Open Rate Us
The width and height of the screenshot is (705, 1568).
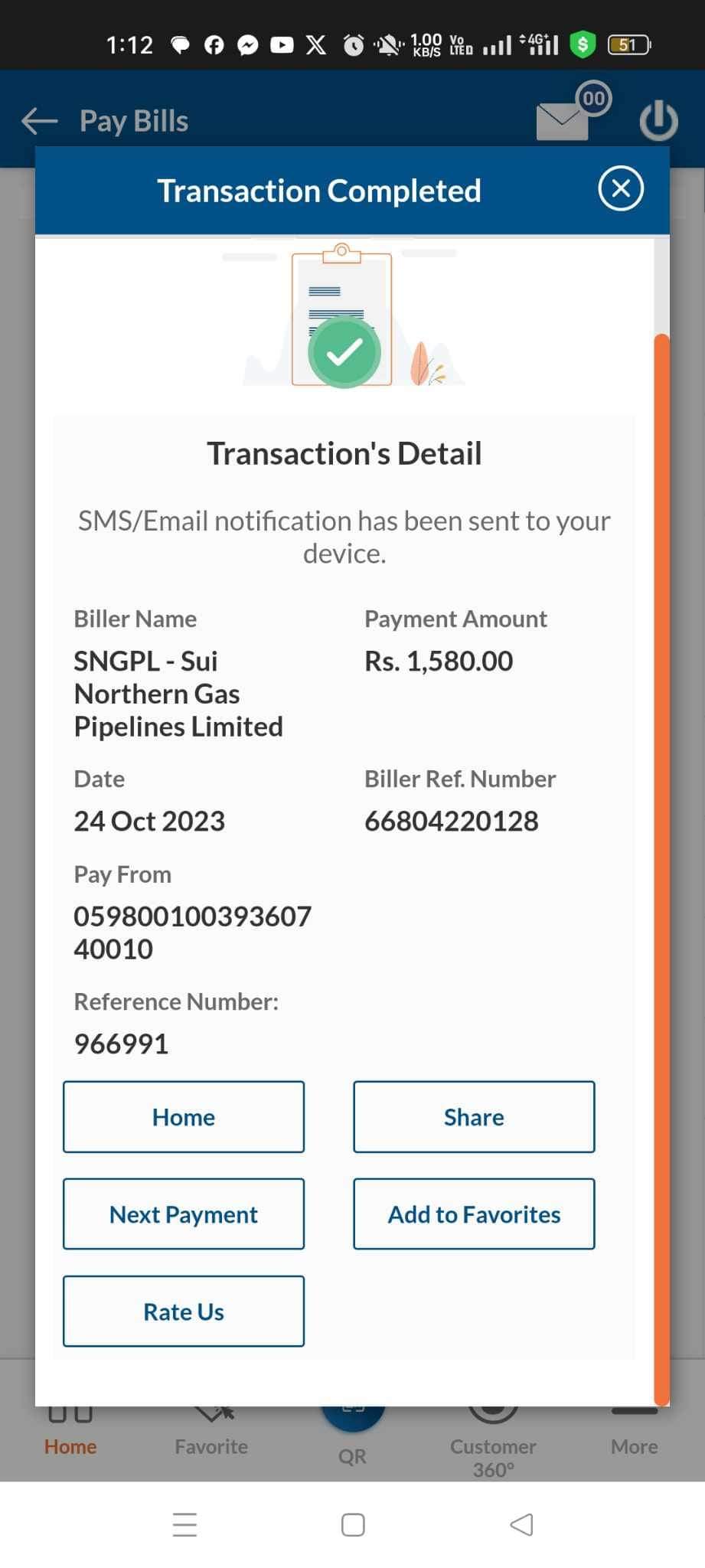[184, 1312]
